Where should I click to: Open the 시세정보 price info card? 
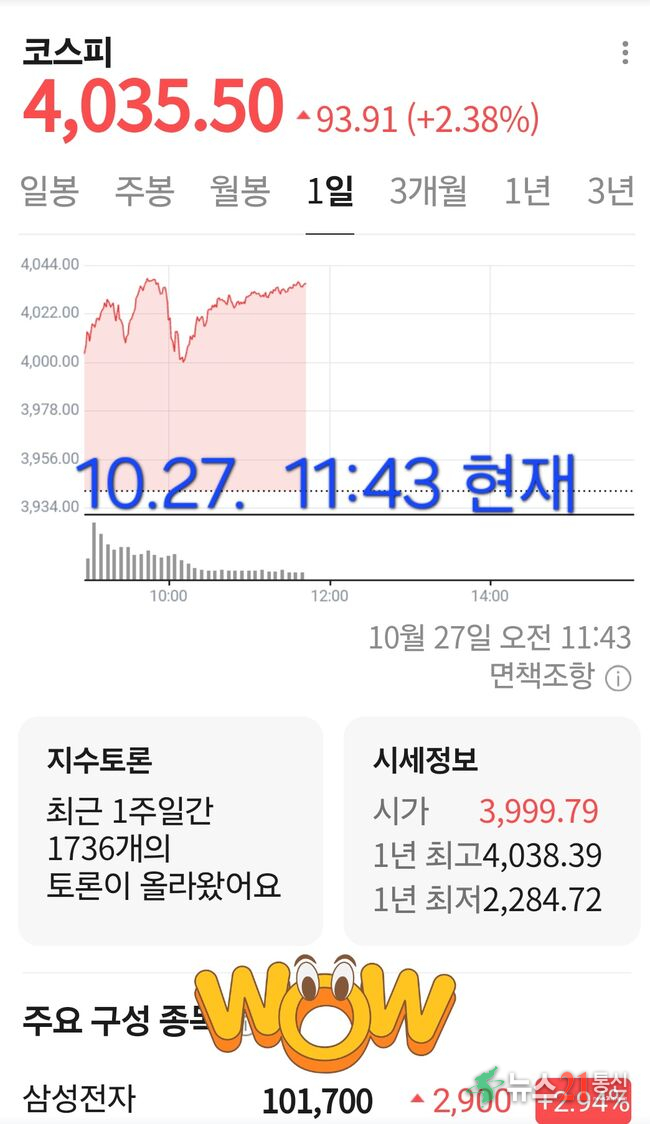[x=491, y=830]
